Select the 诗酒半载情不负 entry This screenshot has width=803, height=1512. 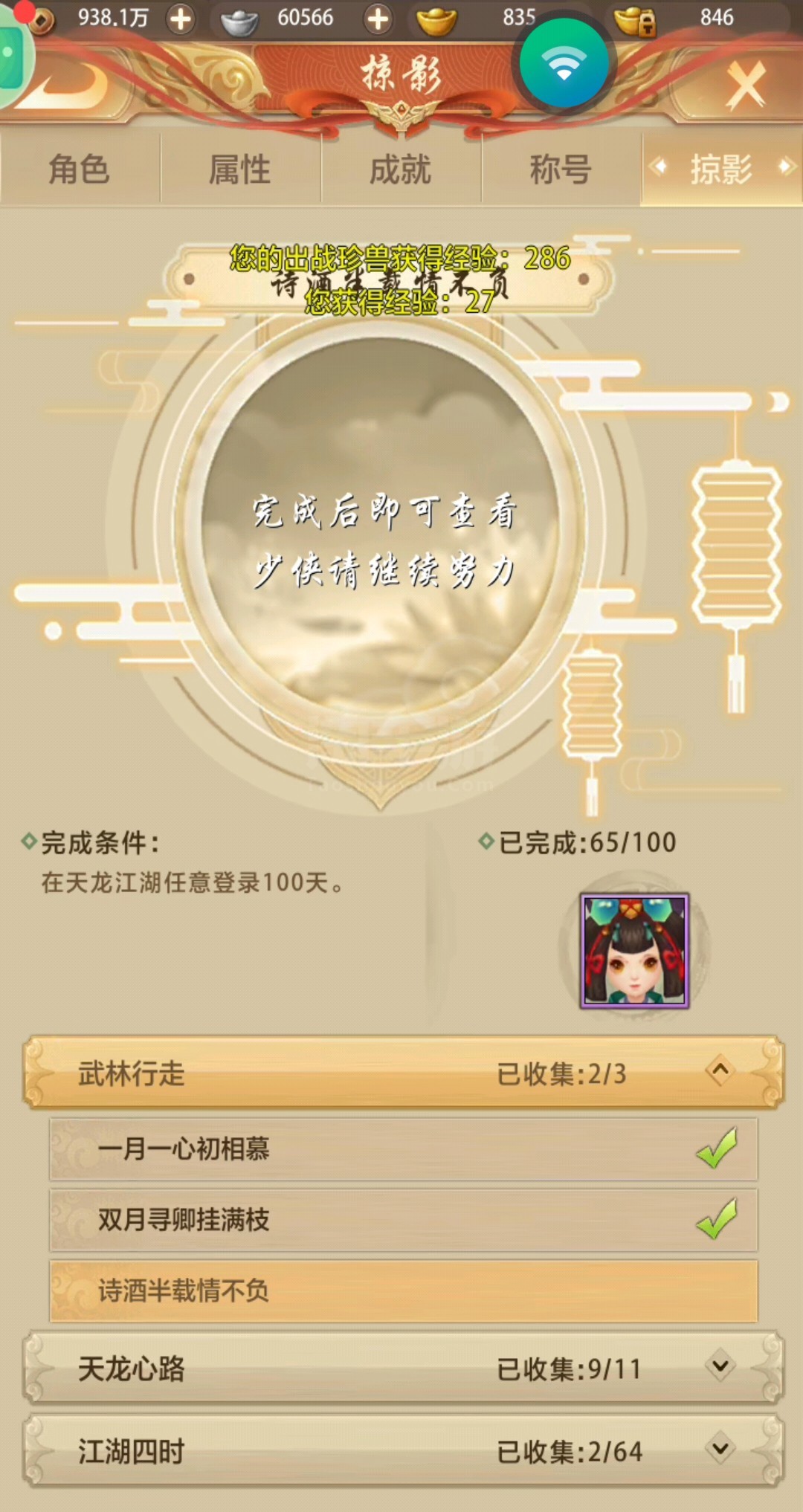403,1290
